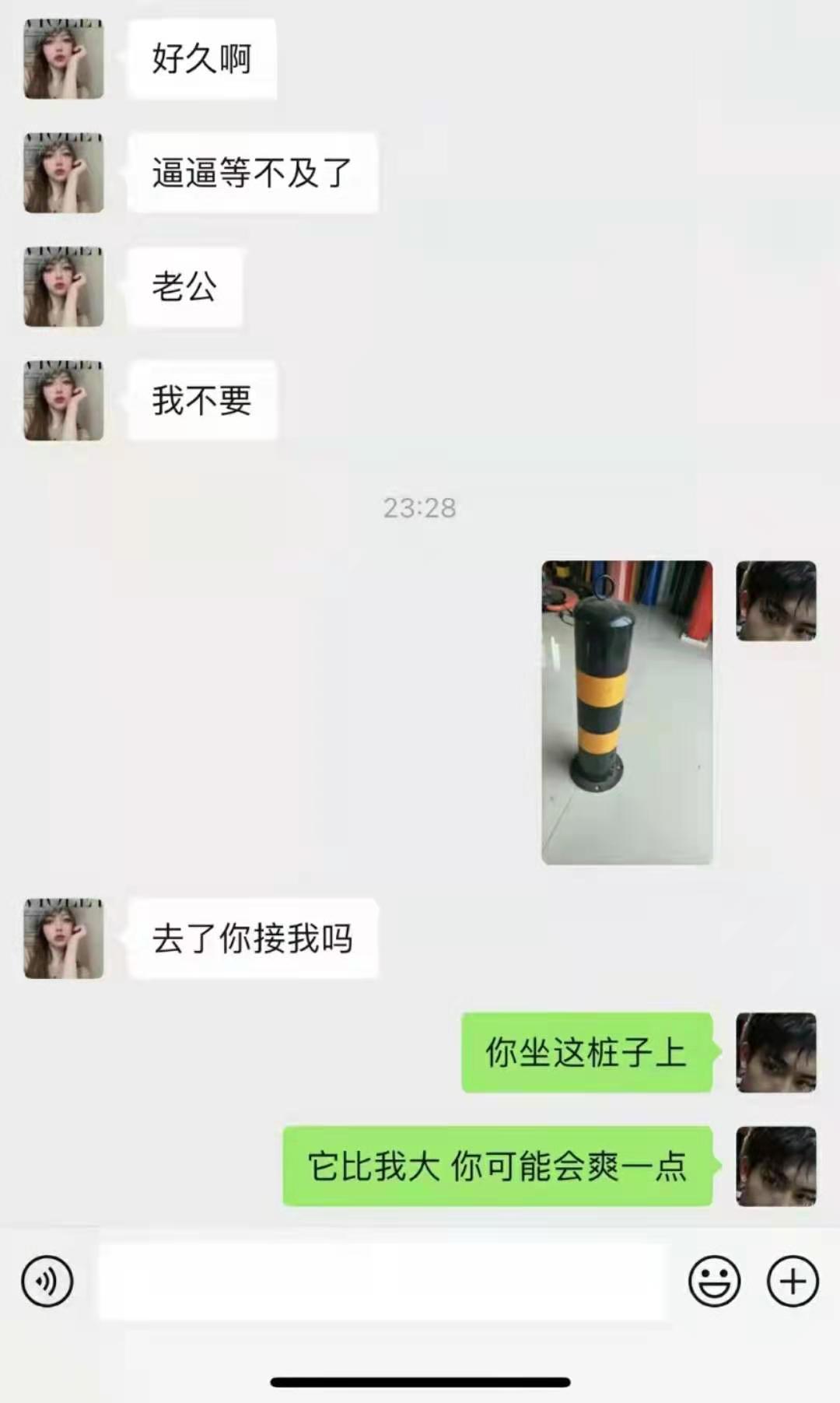Switch to voice message input

tap(47, 1281)
